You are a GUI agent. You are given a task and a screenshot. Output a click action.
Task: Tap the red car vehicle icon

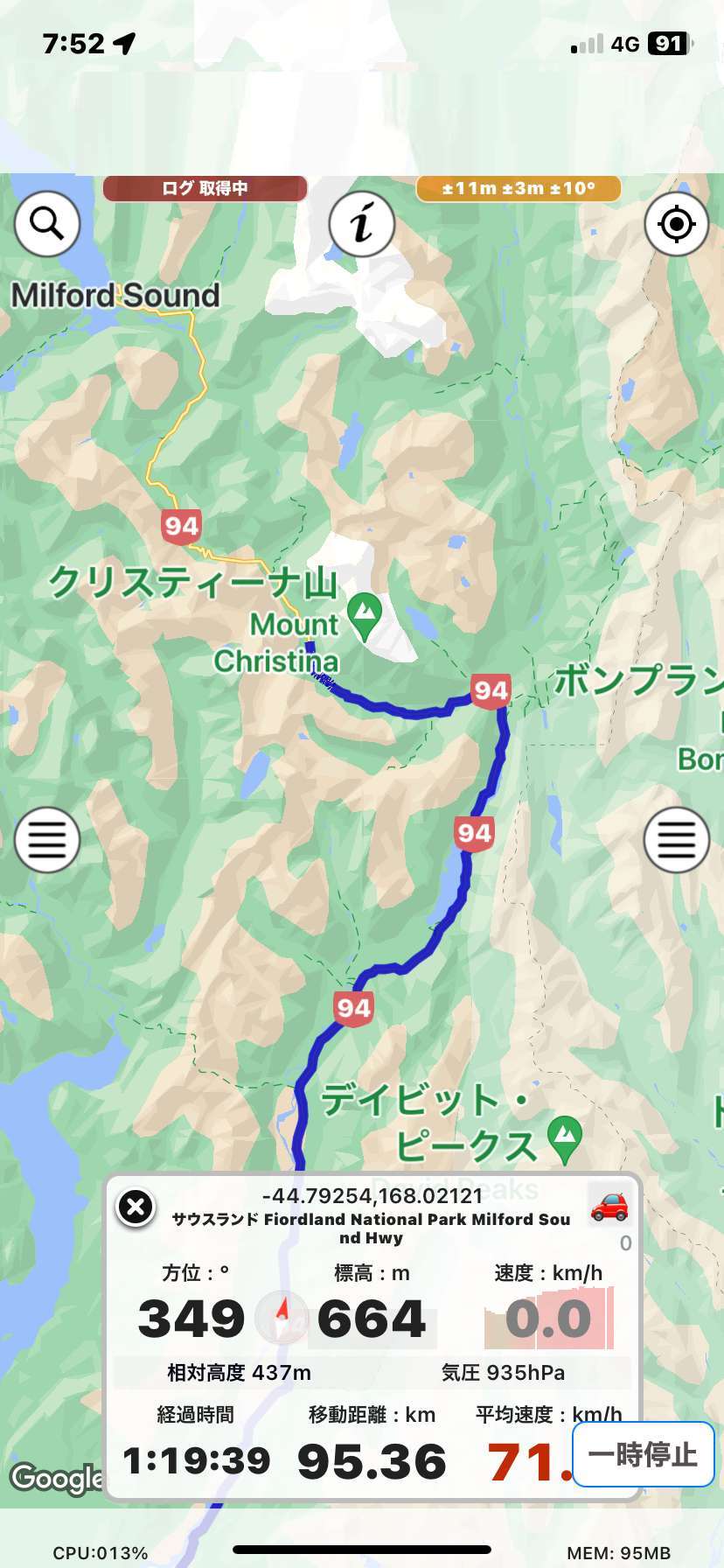(609, 1206)
